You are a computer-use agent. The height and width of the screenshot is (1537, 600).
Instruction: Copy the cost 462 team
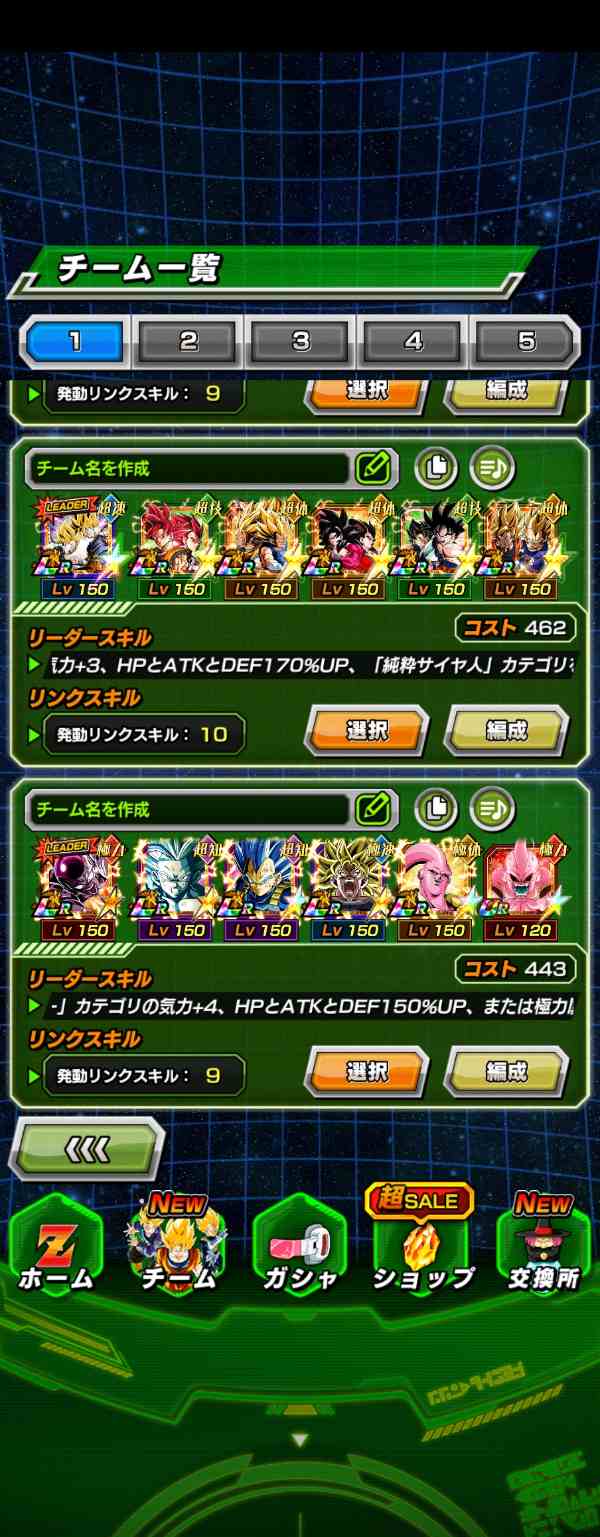(x=436, y=467)
